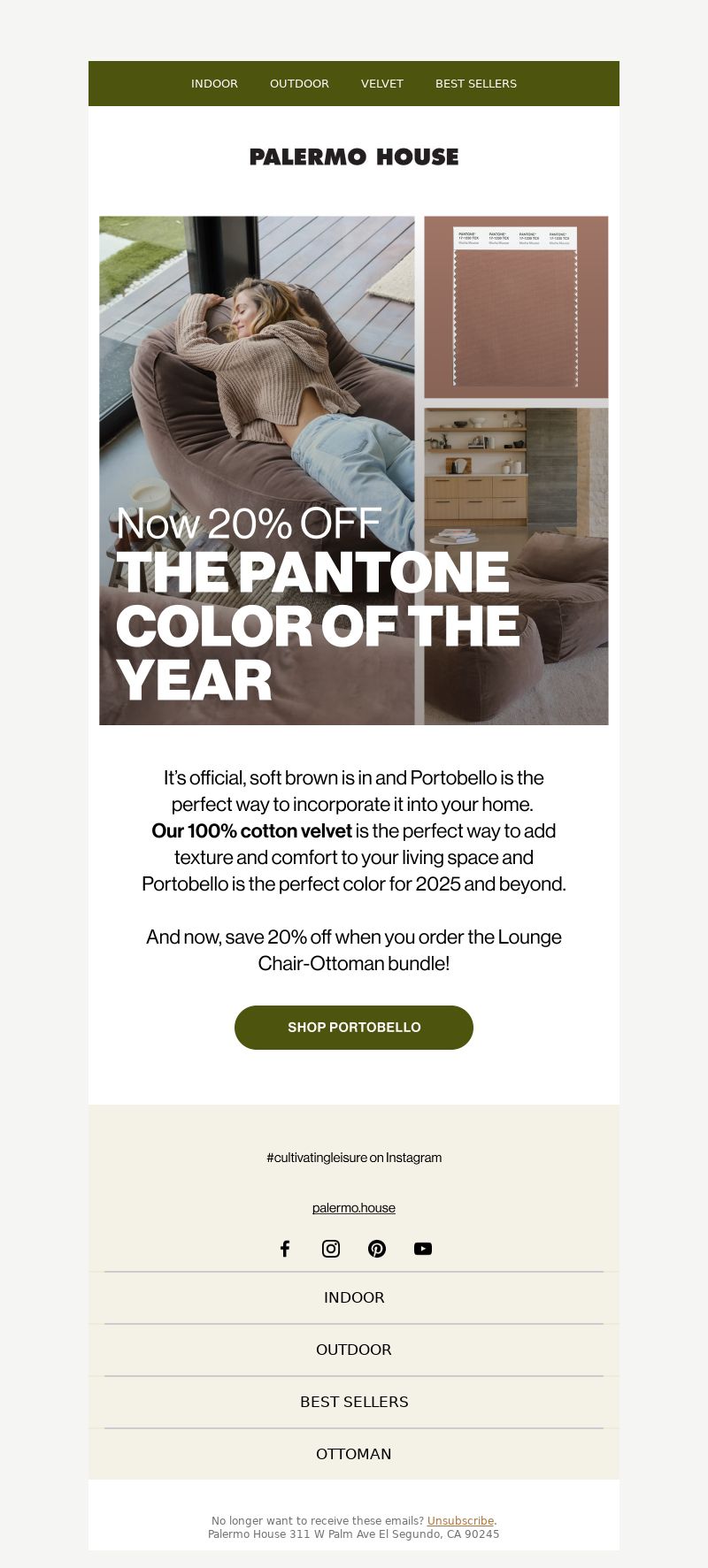Open the BEST SELLERS row in the footer menu
708x1568 pixels.
point(354,1402)
